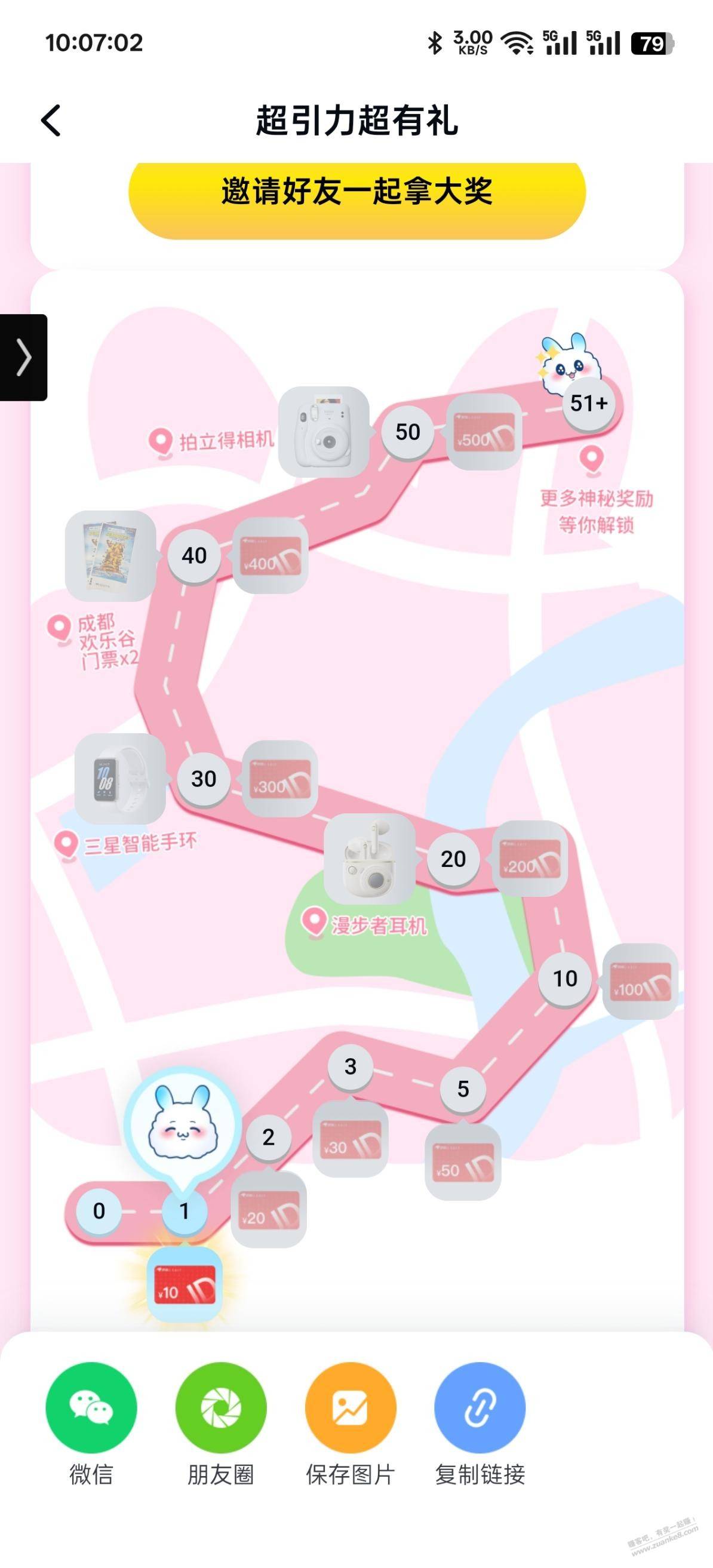Go back with the top-left arrow
713x1568 pixels.
(x=51, y=120)
